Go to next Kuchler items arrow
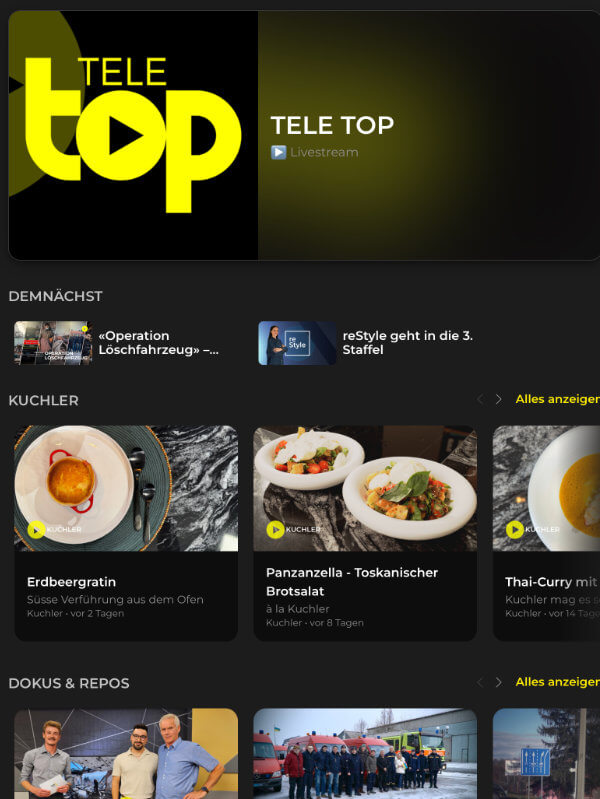600x799 pixels. [499, 399]
